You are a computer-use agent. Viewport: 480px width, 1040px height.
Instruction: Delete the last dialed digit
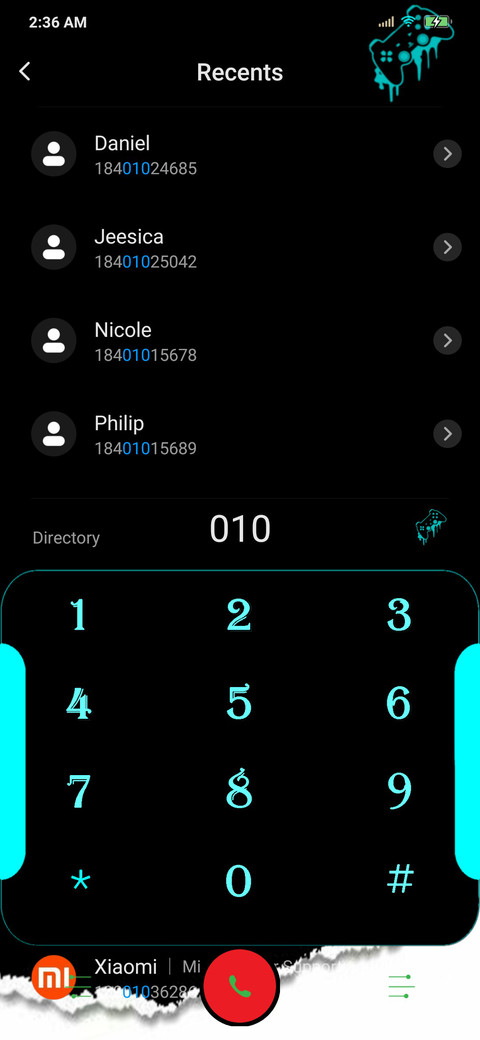point(431,527)
